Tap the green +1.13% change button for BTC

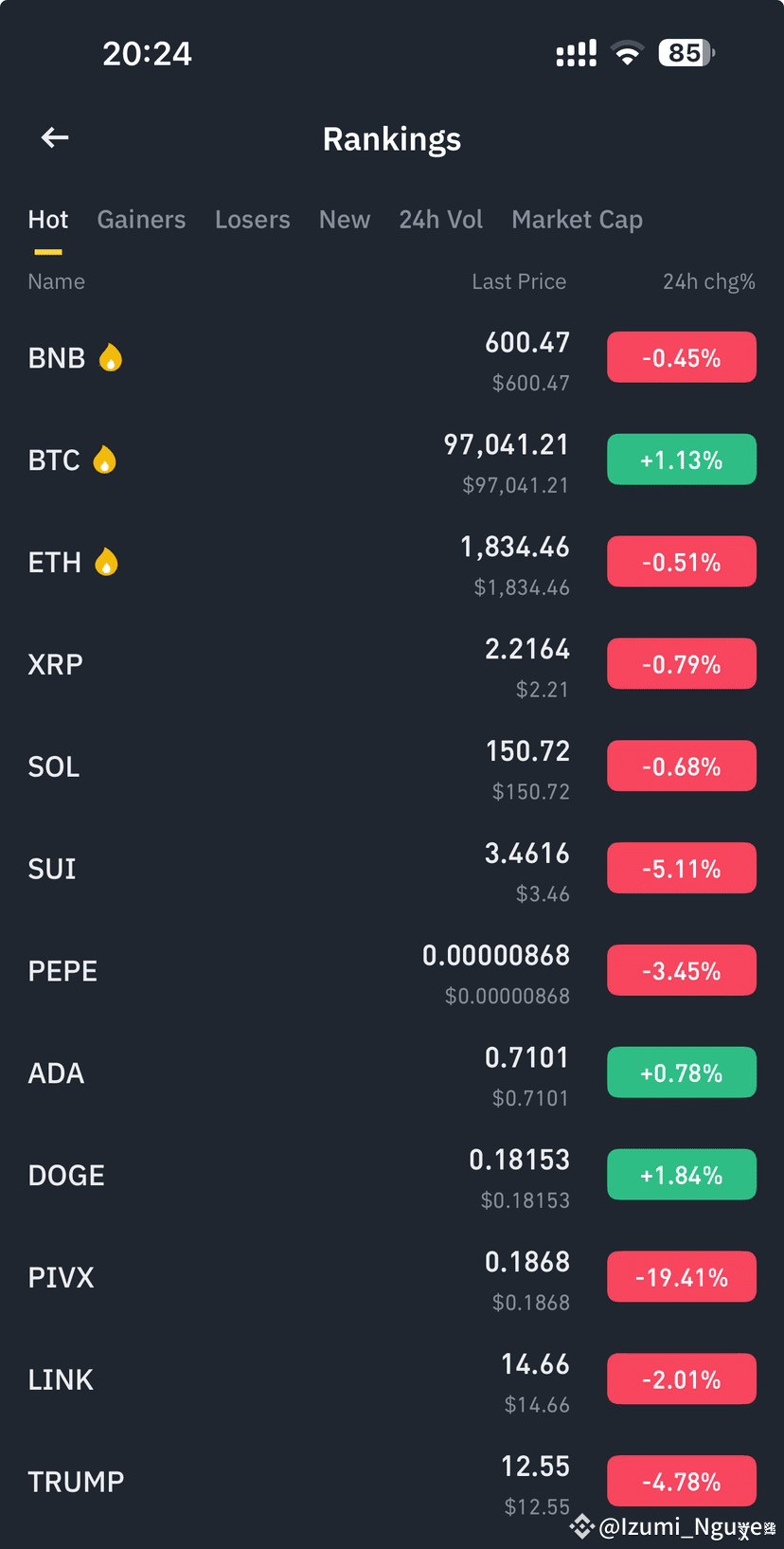coord(681,459)
